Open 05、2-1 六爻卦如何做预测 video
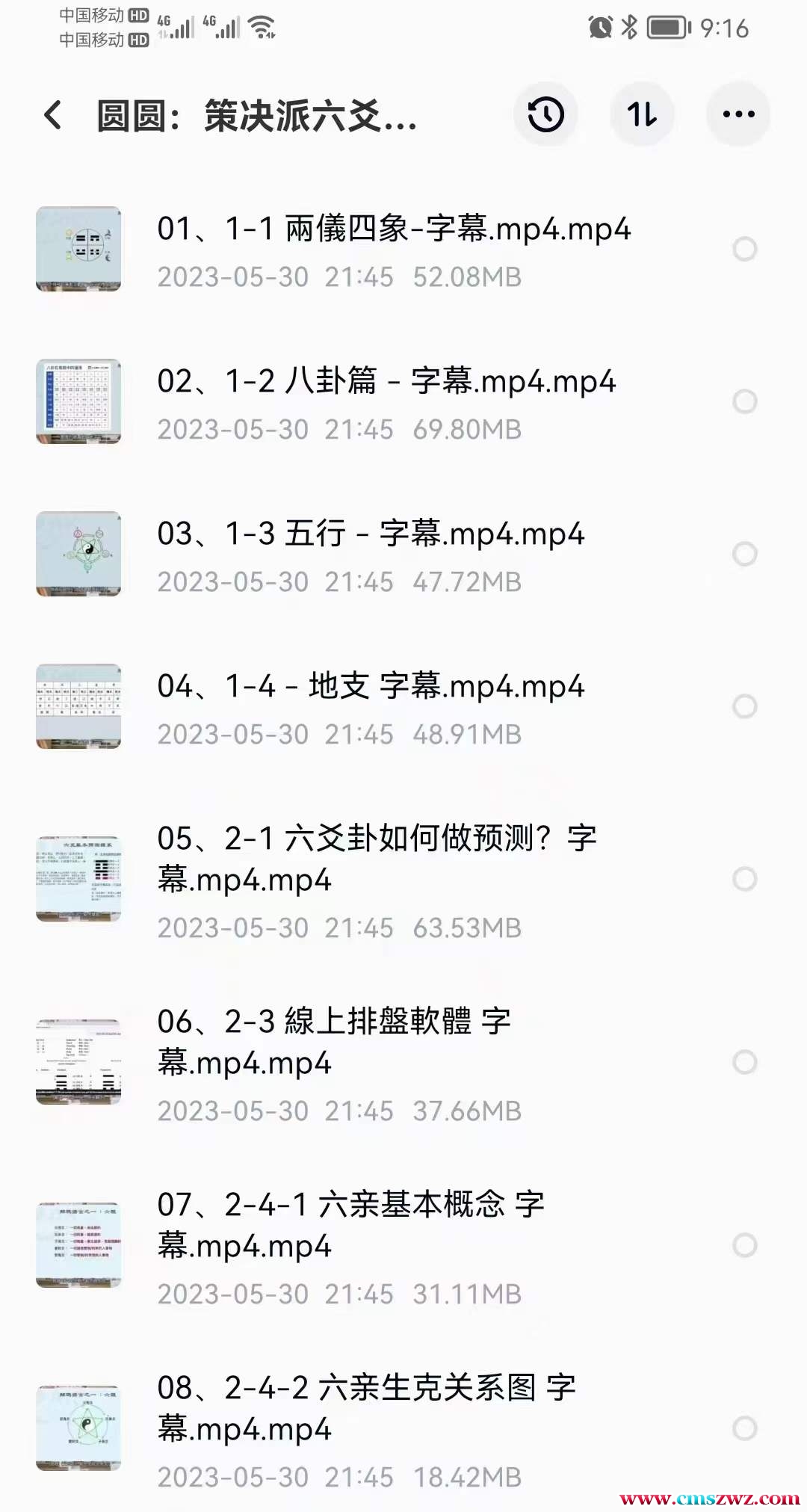This screenshot has height=1512, width=807. click(377, 859)
